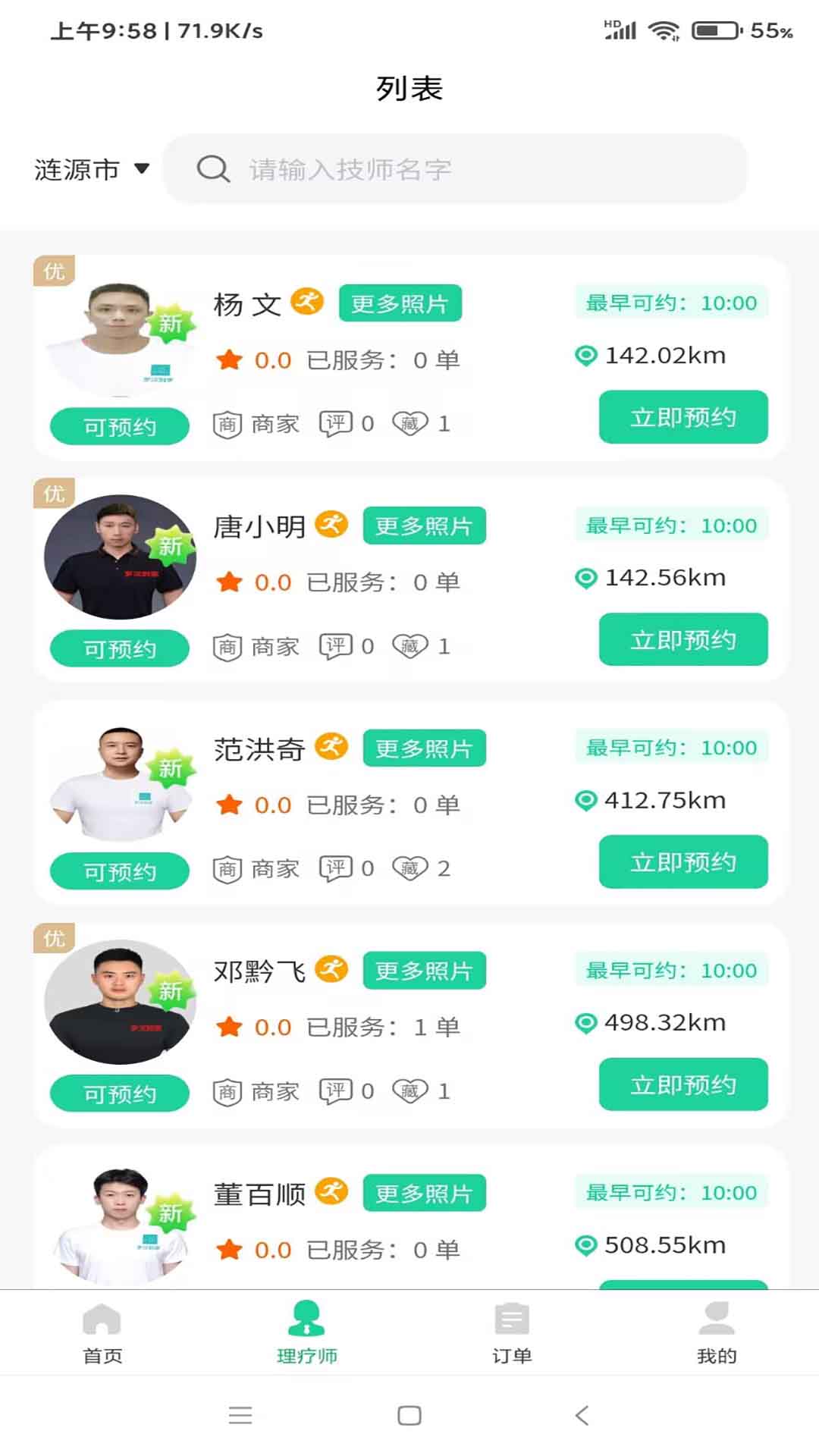The image size is (819, 1456).
Task: Book 杨文 with 立即预约
Action: pyautogui.click(x=682, y=417)
